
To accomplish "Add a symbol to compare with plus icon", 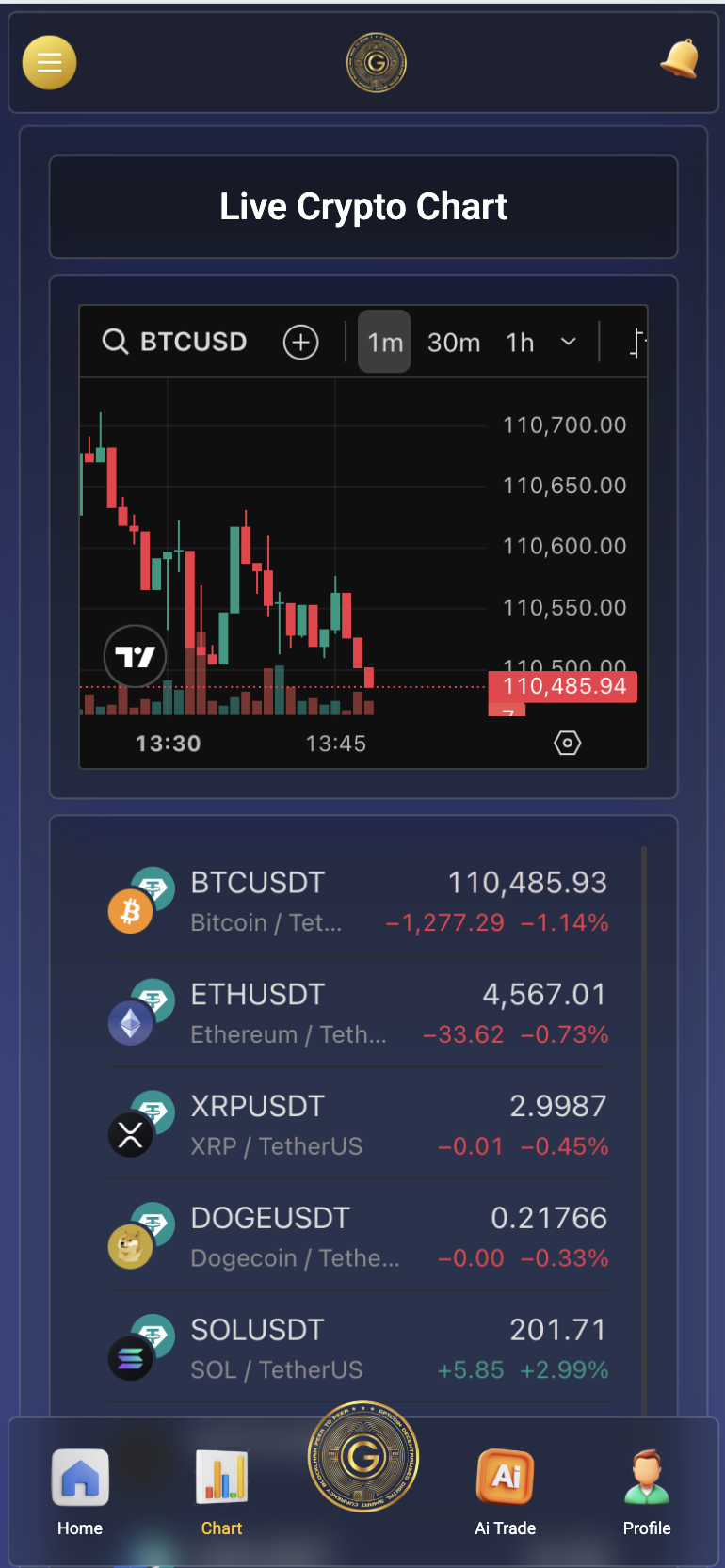I will tap(301, 342).
